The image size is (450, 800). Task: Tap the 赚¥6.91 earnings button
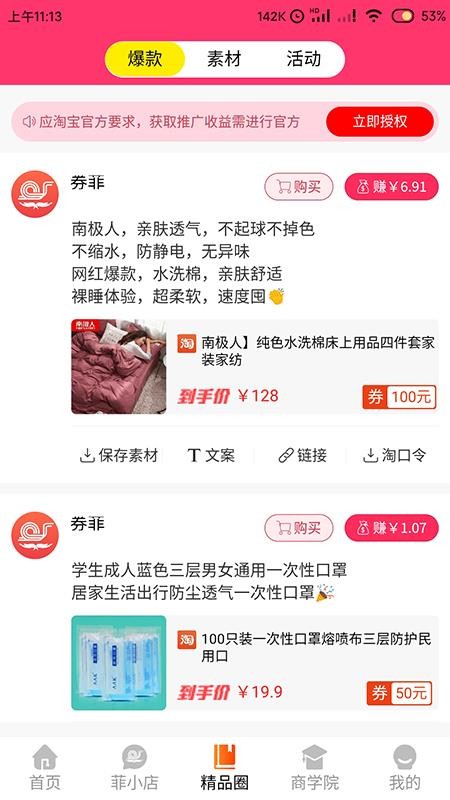pyautogui.click(x=392, y=187)
